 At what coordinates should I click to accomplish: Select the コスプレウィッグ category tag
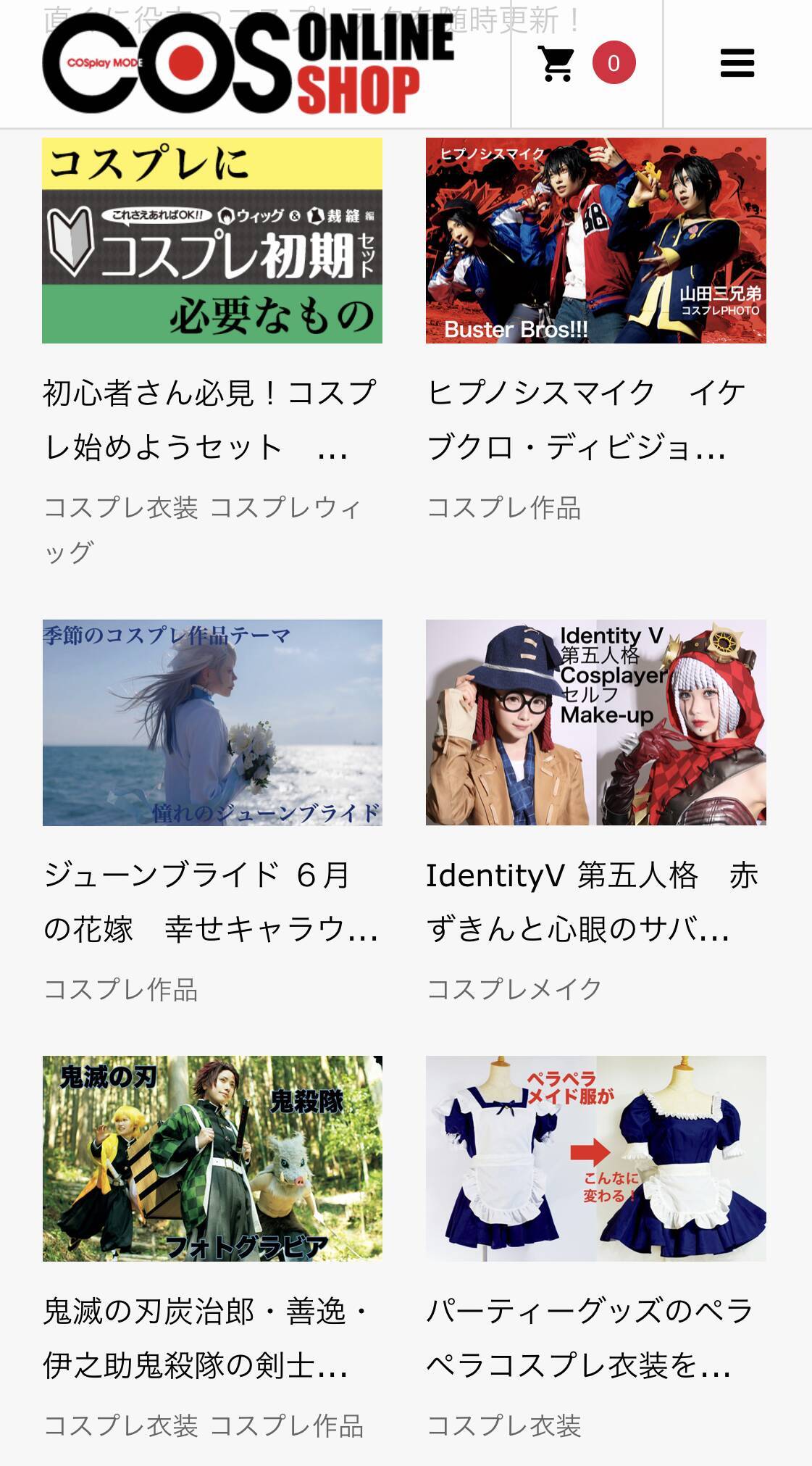point(285,509)
